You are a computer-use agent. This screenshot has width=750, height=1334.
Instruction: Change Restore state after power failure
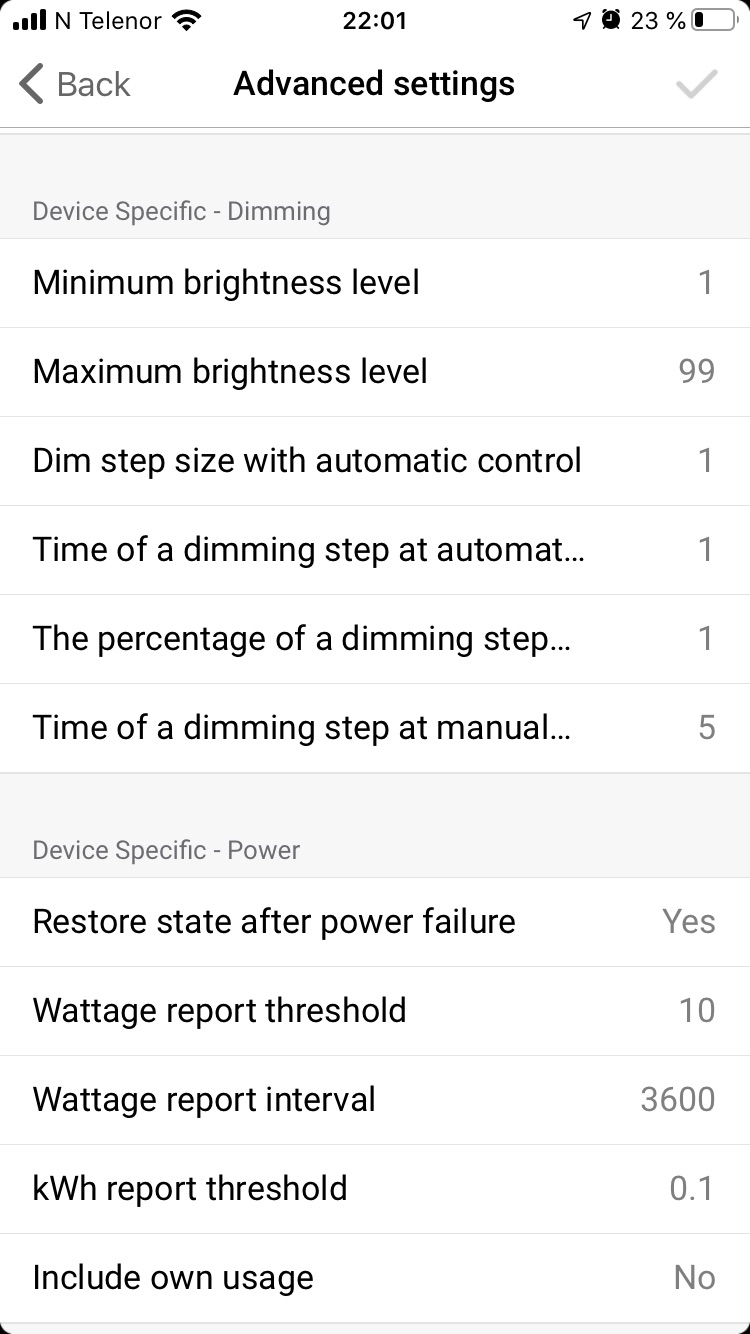click(375, 922)
